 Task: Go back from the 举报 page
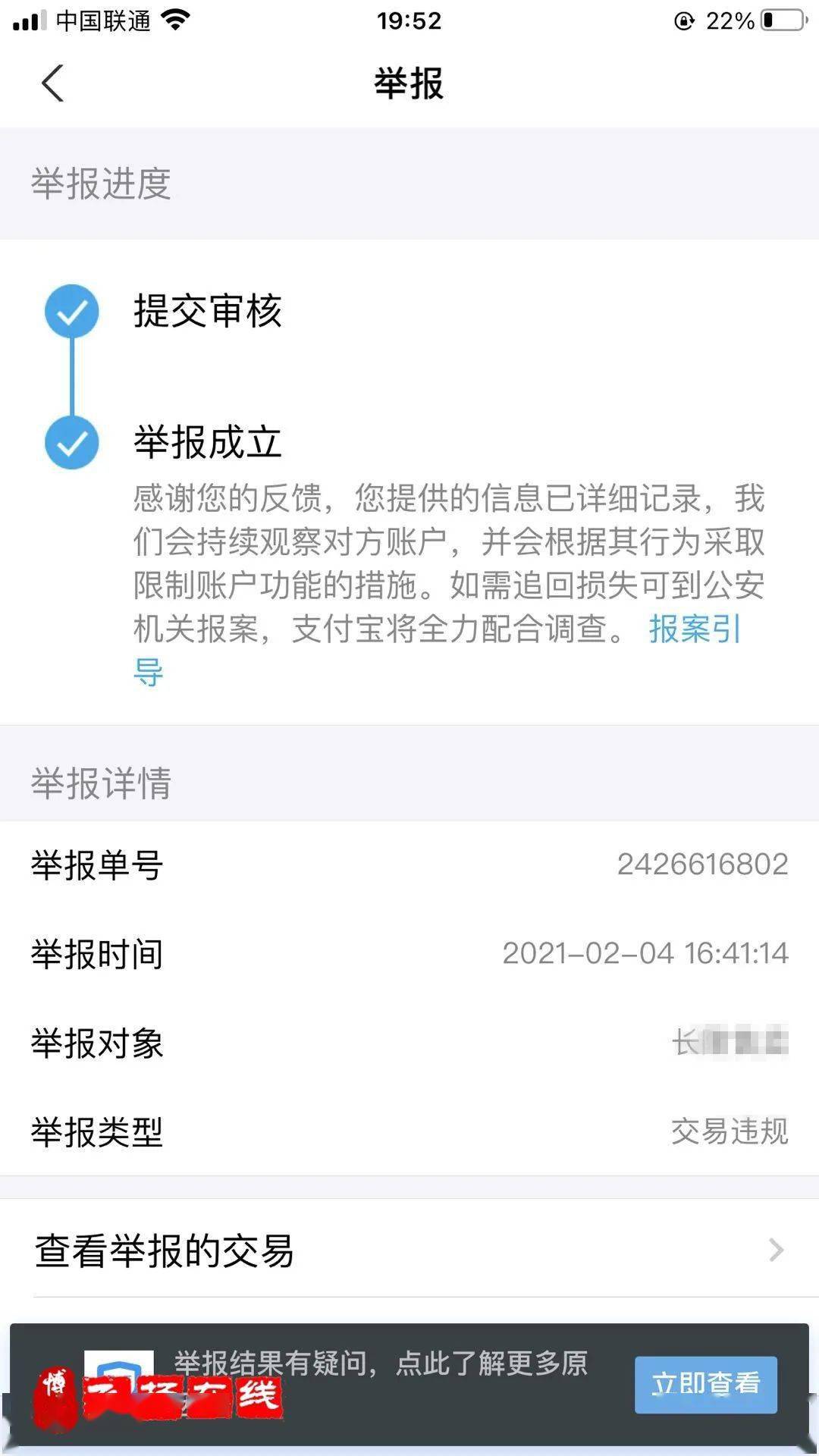click(52, 83)
